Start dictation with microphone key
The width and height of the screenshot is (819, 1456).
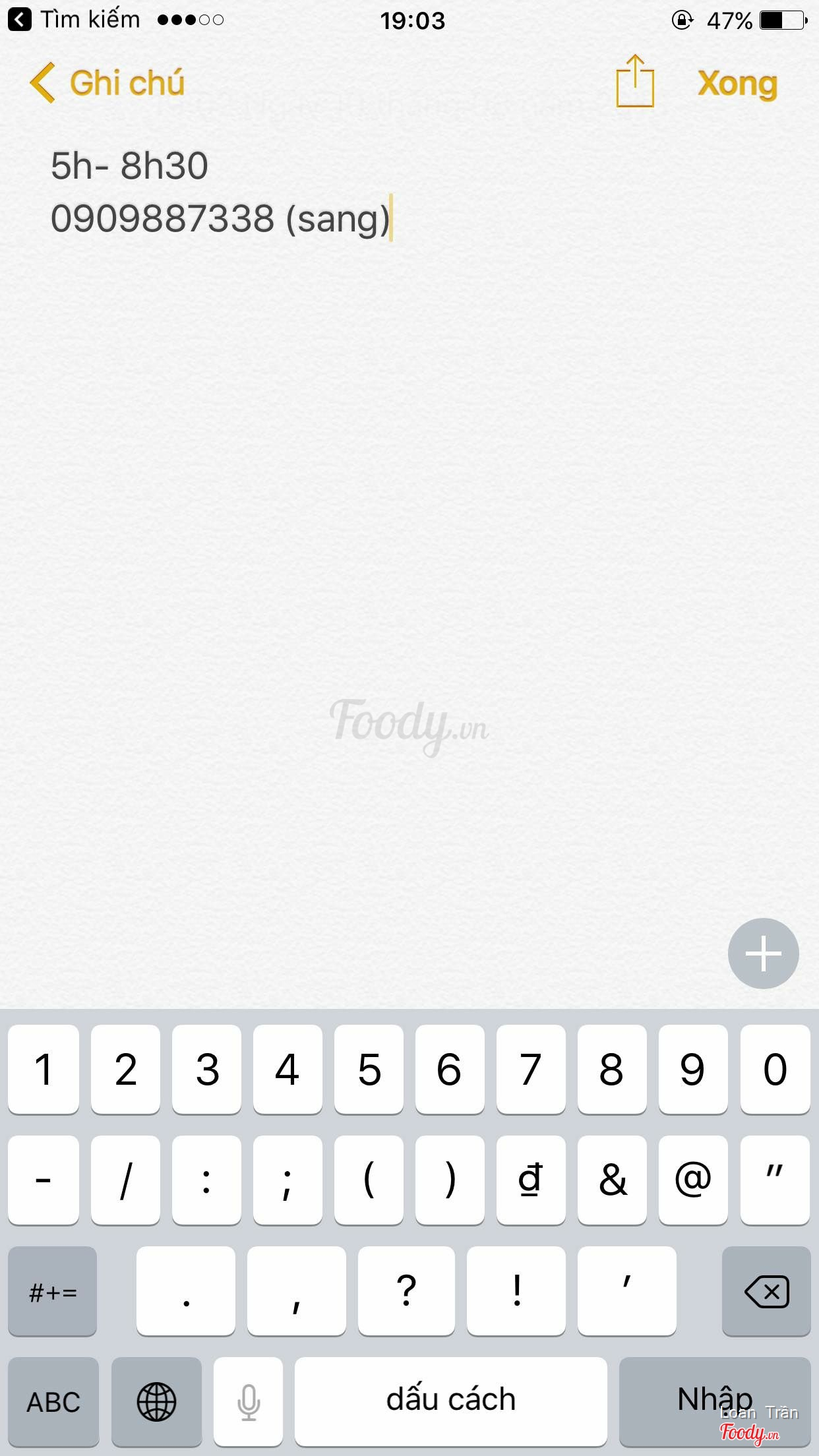pos(249,1401)
